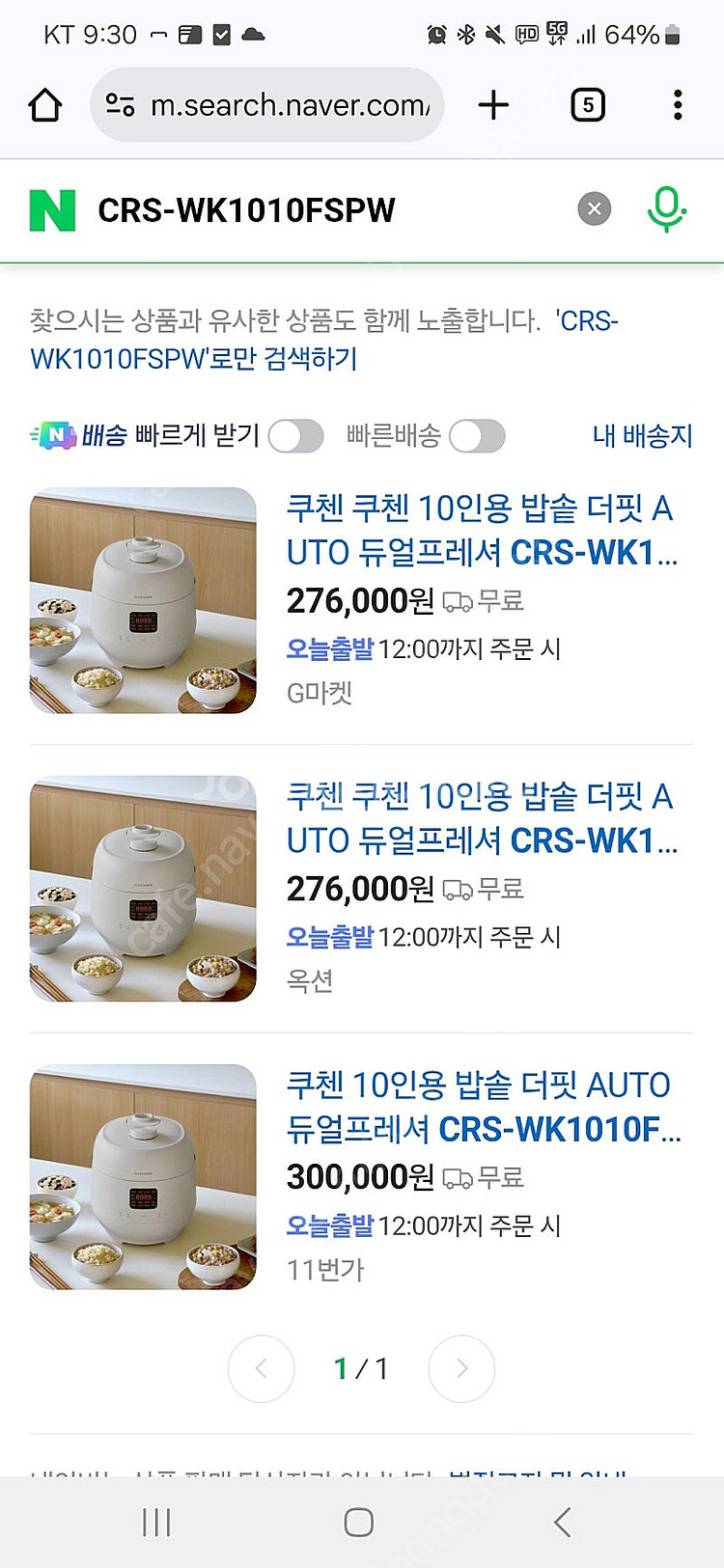724x1568 pixels.
Task: Tap the next page arrow in pagination
Action: click(x=461, y=1368)
